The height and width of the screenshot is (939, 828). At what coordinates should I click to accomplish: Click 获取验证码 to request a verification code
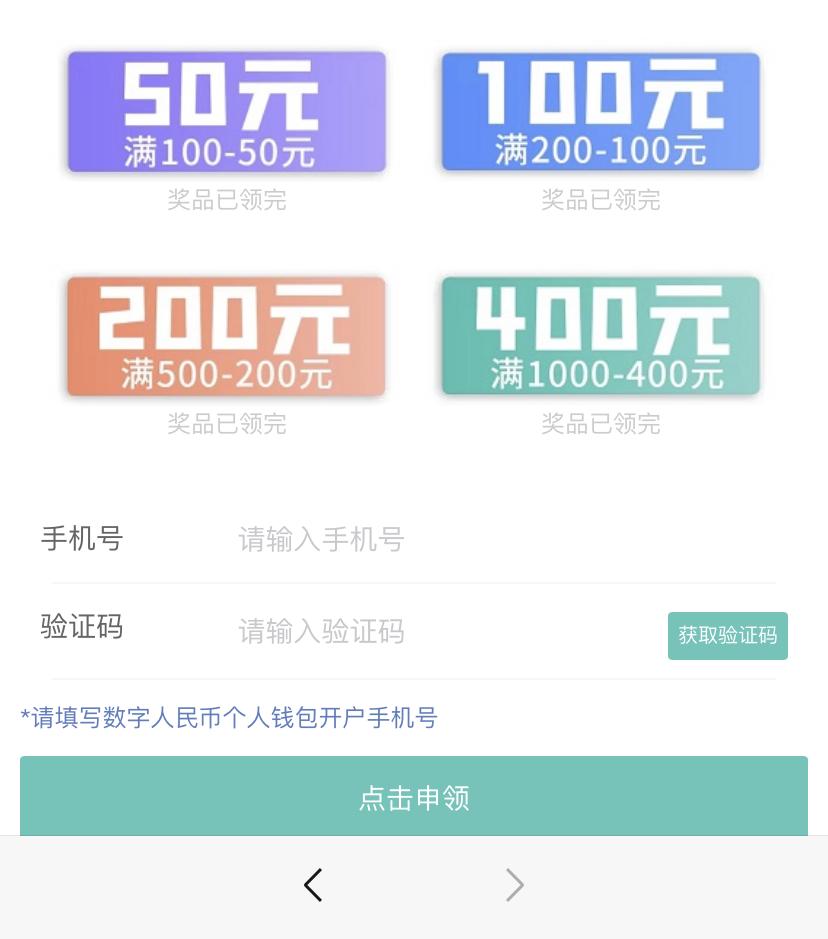click(727, 635)
